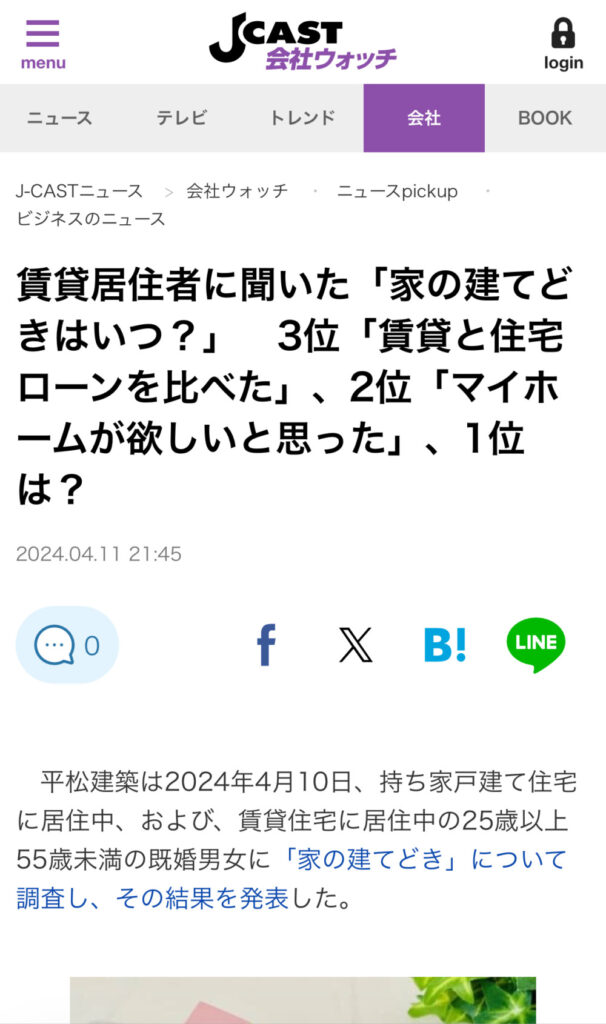
Task: Open ビジネスのニュース breadcrumb link
Action: 91,219
